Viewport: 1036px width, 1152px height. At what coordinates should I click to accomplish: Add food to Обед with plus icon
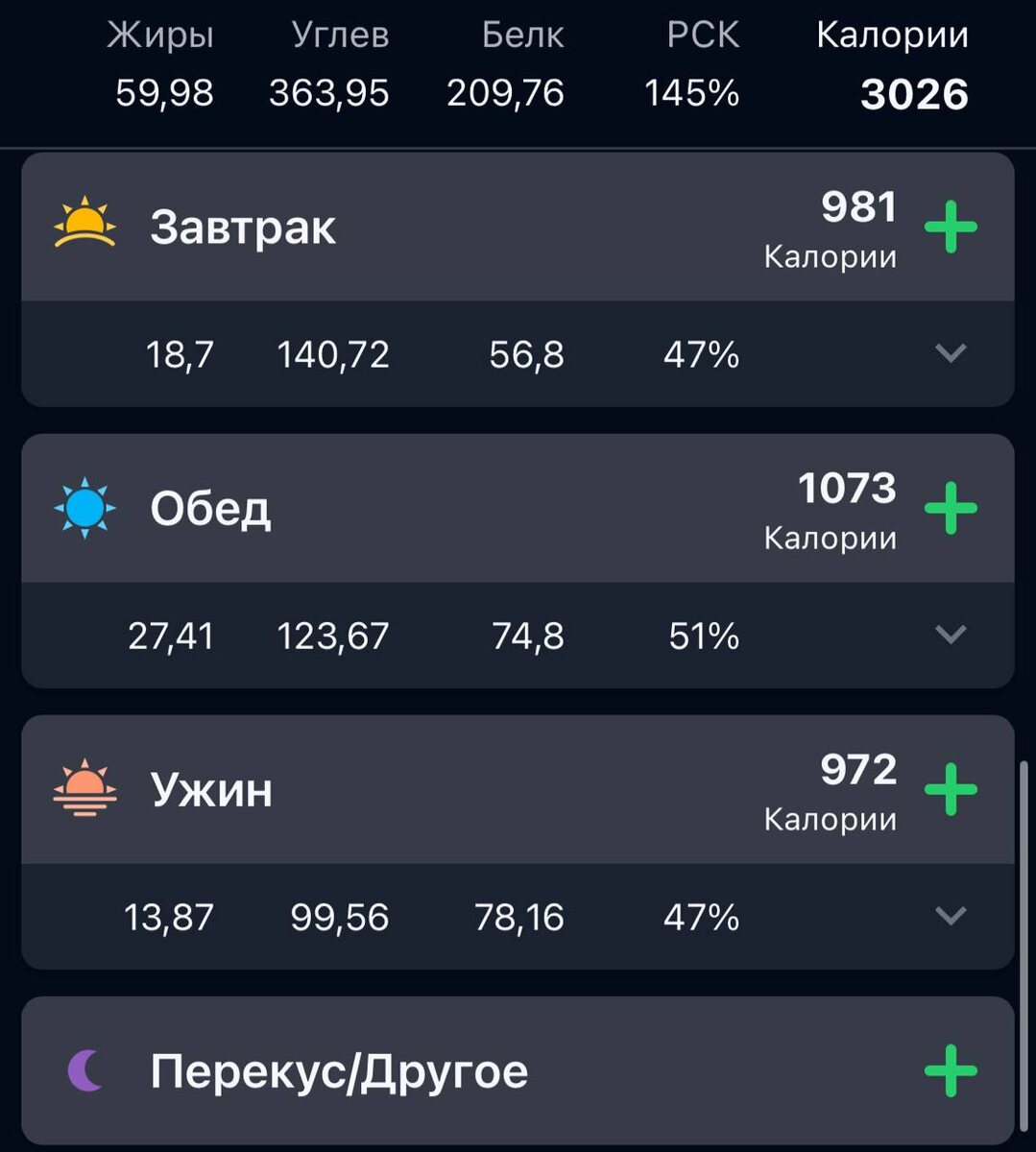click(950, 509)
